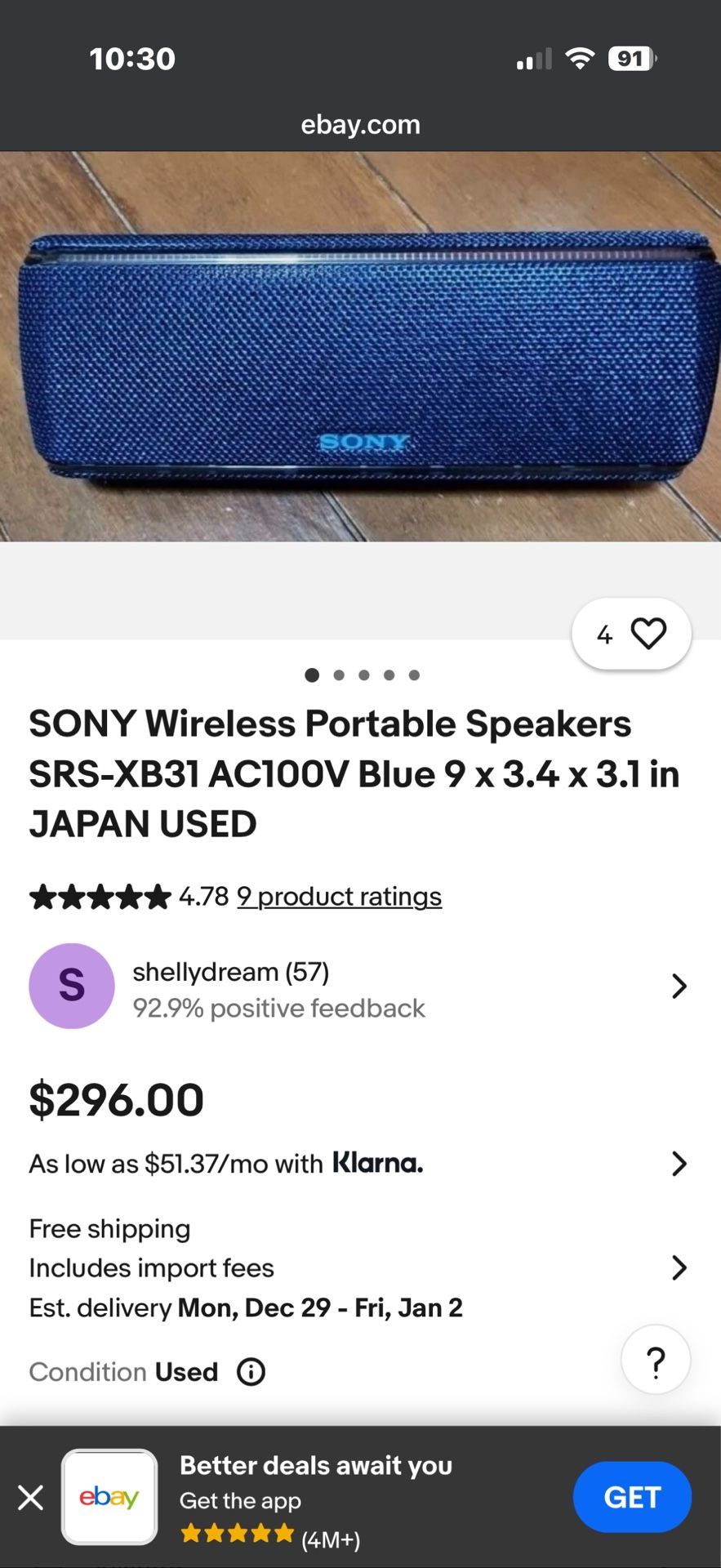The height and width of the screenshot is (1568, 721).
Task: Tap the cellular signal indicator
Action: [533, 57]
